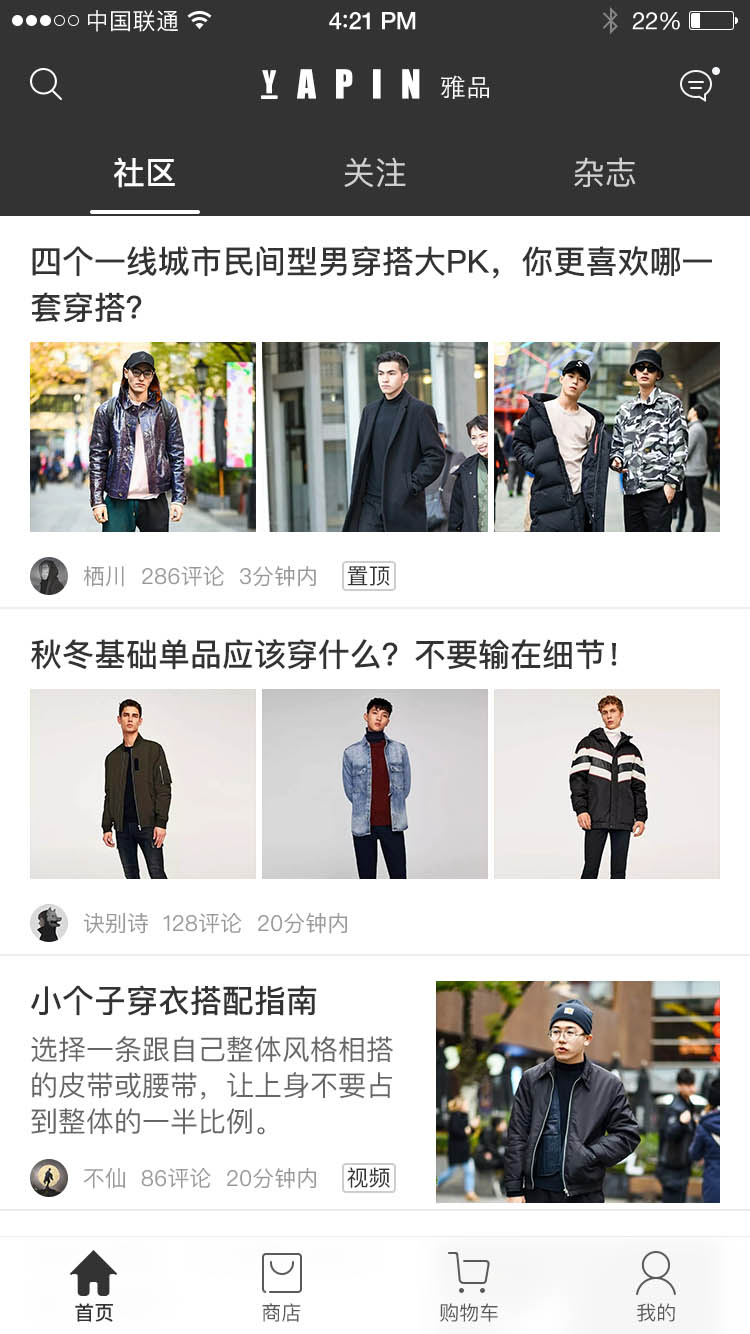Screen dimensions: 750x1334
Task: Tap the 置顶 pinned badge
Action: pos(368,576)
